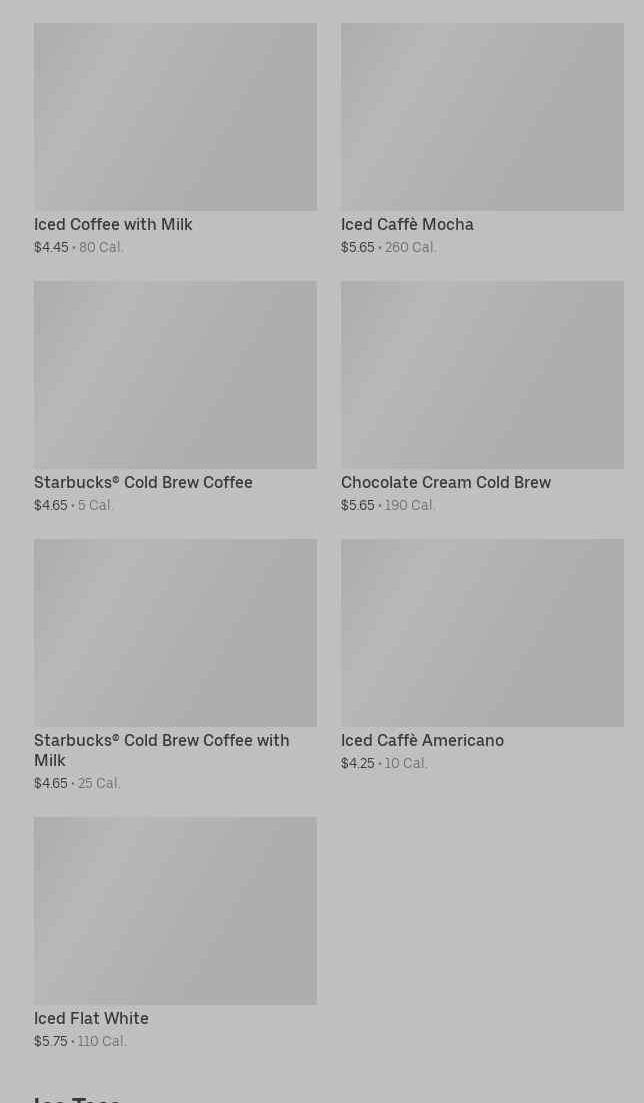
Task: Open the Iced Caffè Americano card
Action: point(482,655)
